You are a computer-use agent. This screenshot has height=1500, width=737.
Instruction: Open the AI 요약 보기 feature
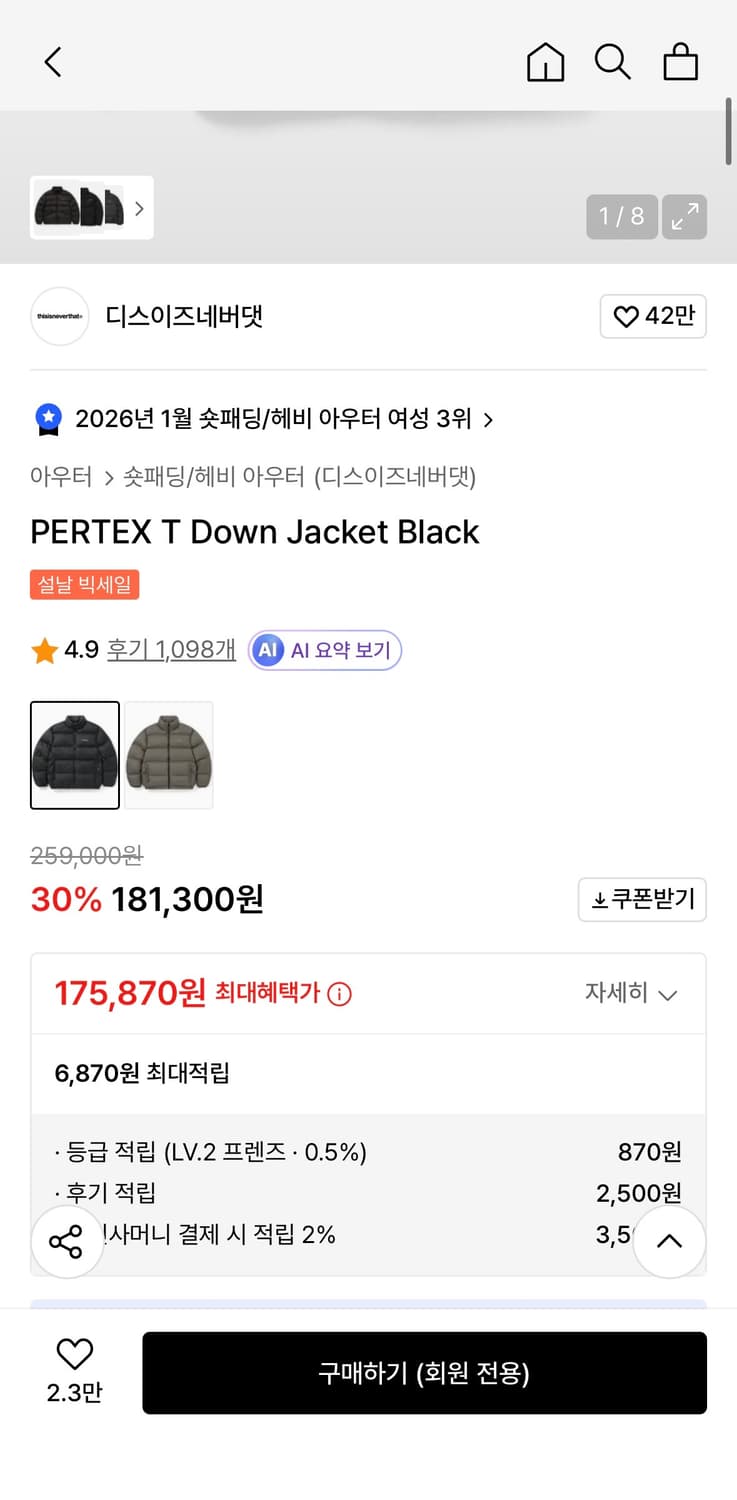tap(324, 650)
